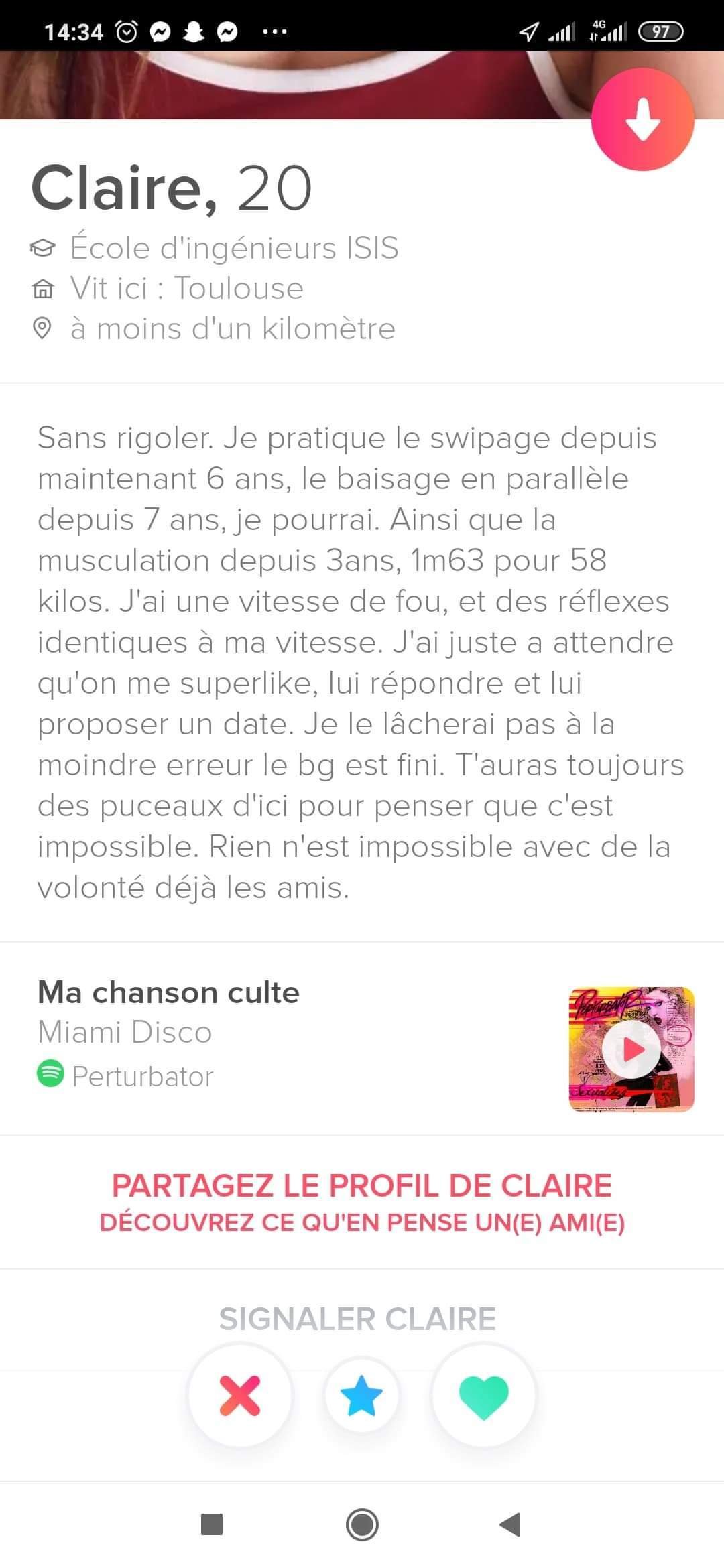Report the profile via Signaler Claire
The image size is (724, 1568).
click(357, 1319)
